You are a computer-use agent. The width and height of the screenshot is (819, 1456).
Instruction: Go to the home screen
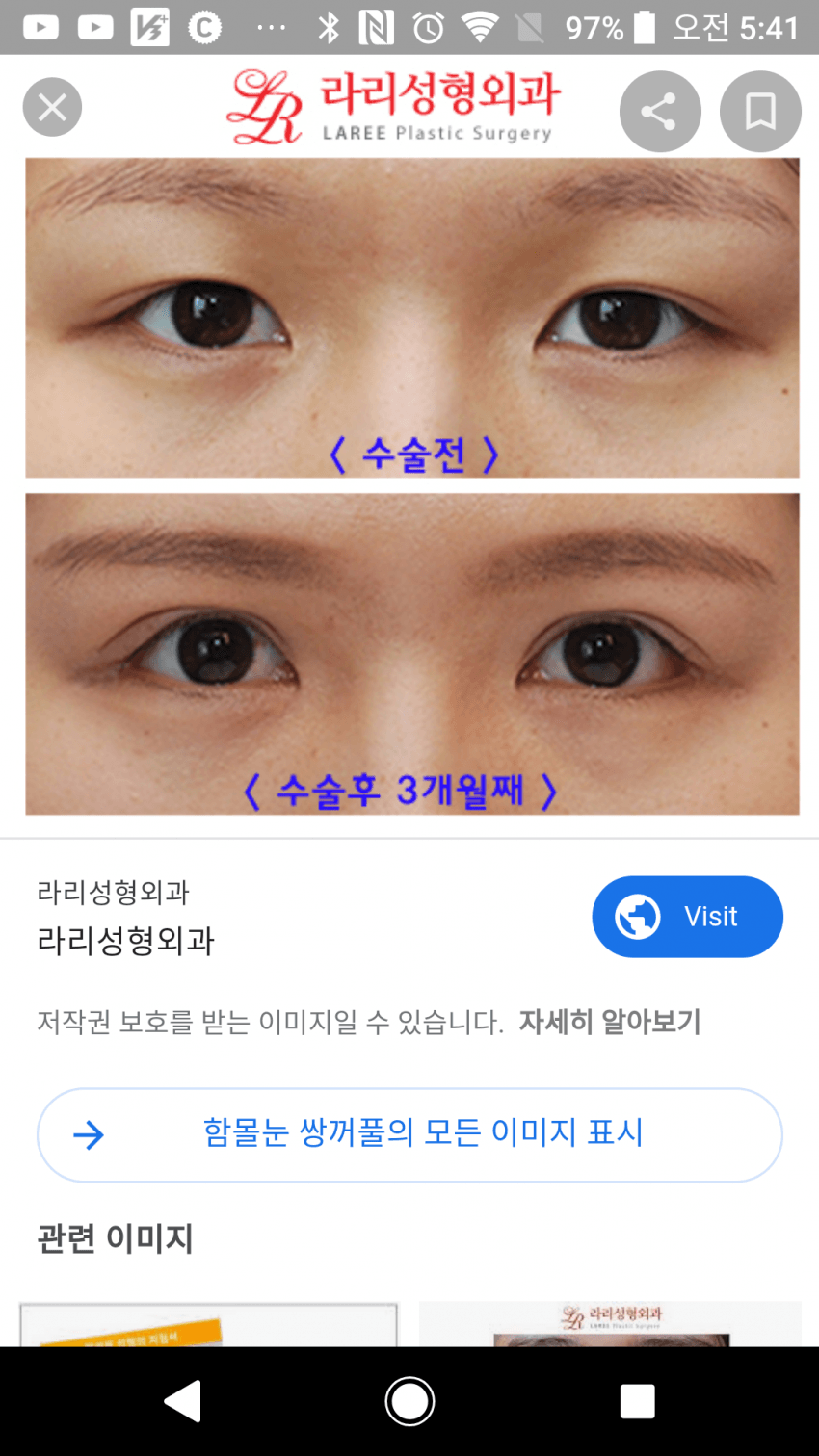[409, 1401]
